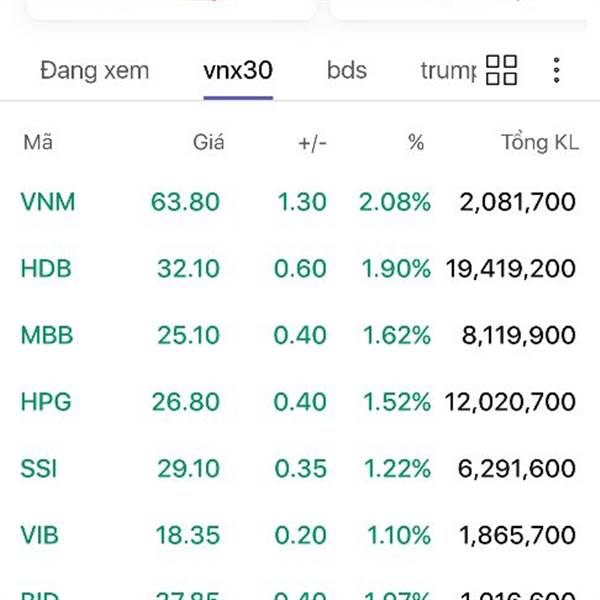This screenshot has height=600, width=600.
Task: View VIB stock details
Action: pos(40,535)
